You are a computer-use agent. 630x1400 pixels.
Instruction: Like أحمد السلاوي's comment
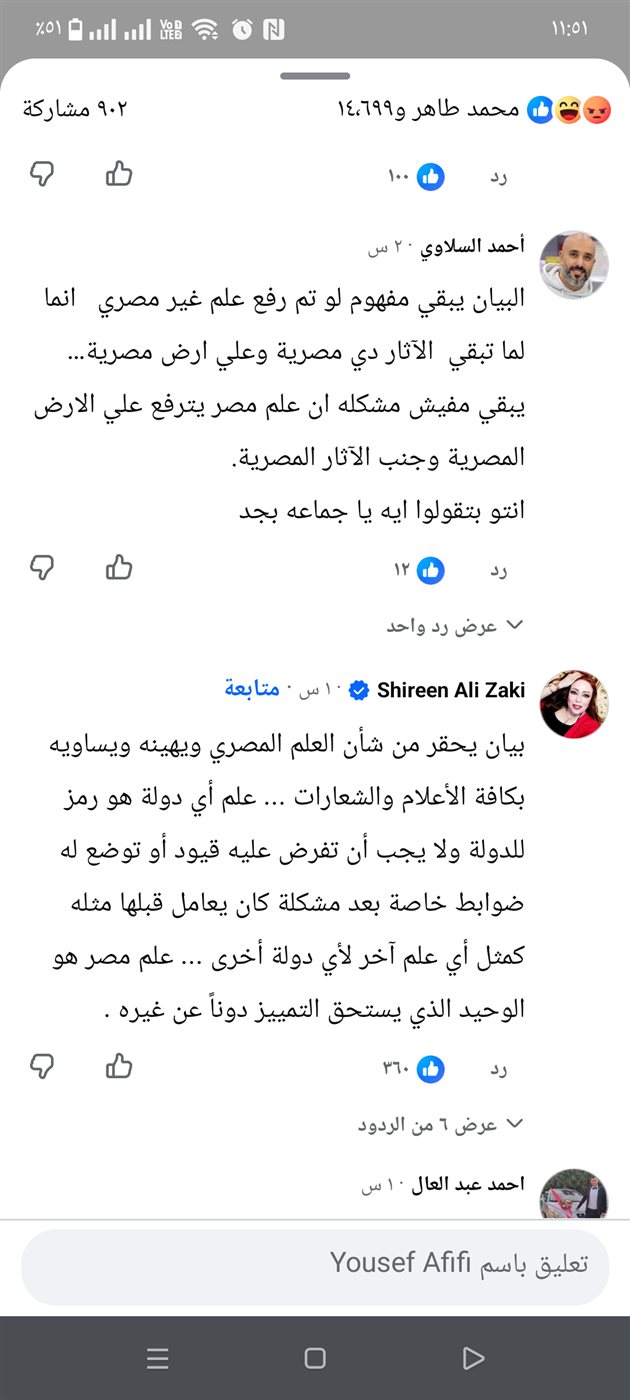(119, 568)
